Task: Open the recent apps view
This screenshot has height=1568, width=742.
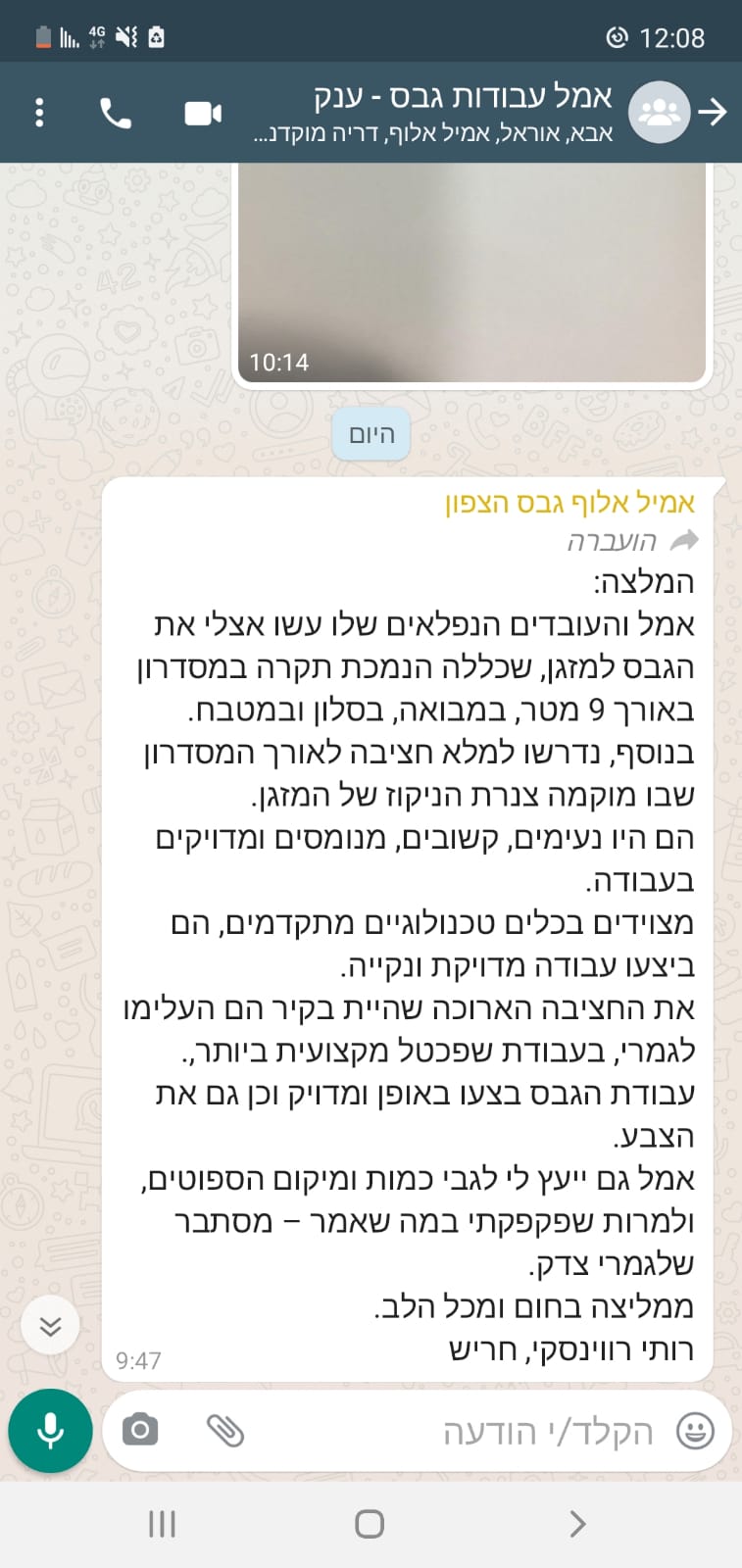Action: click(162, 1523)
